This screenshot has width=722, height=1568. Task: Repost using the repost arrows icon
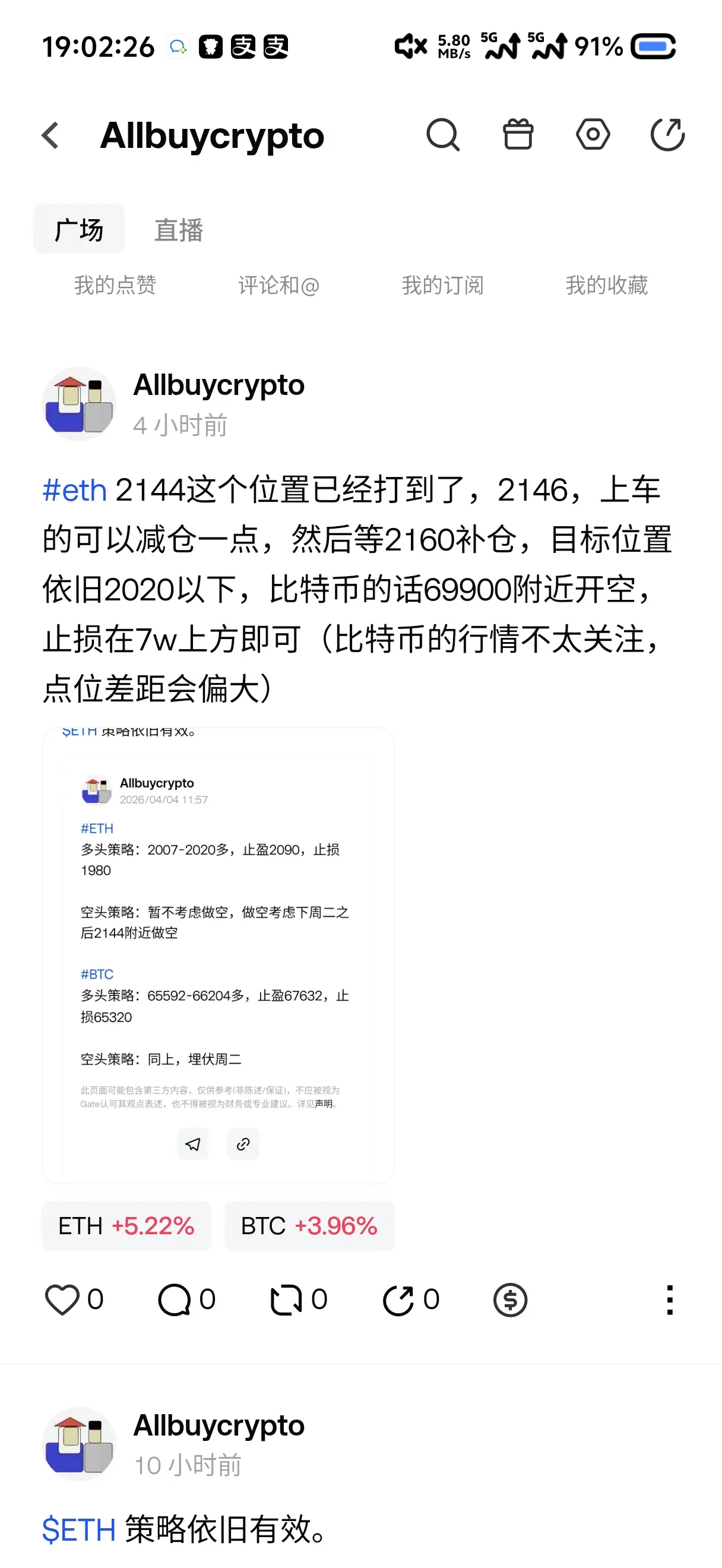[x=286, y=1299]
